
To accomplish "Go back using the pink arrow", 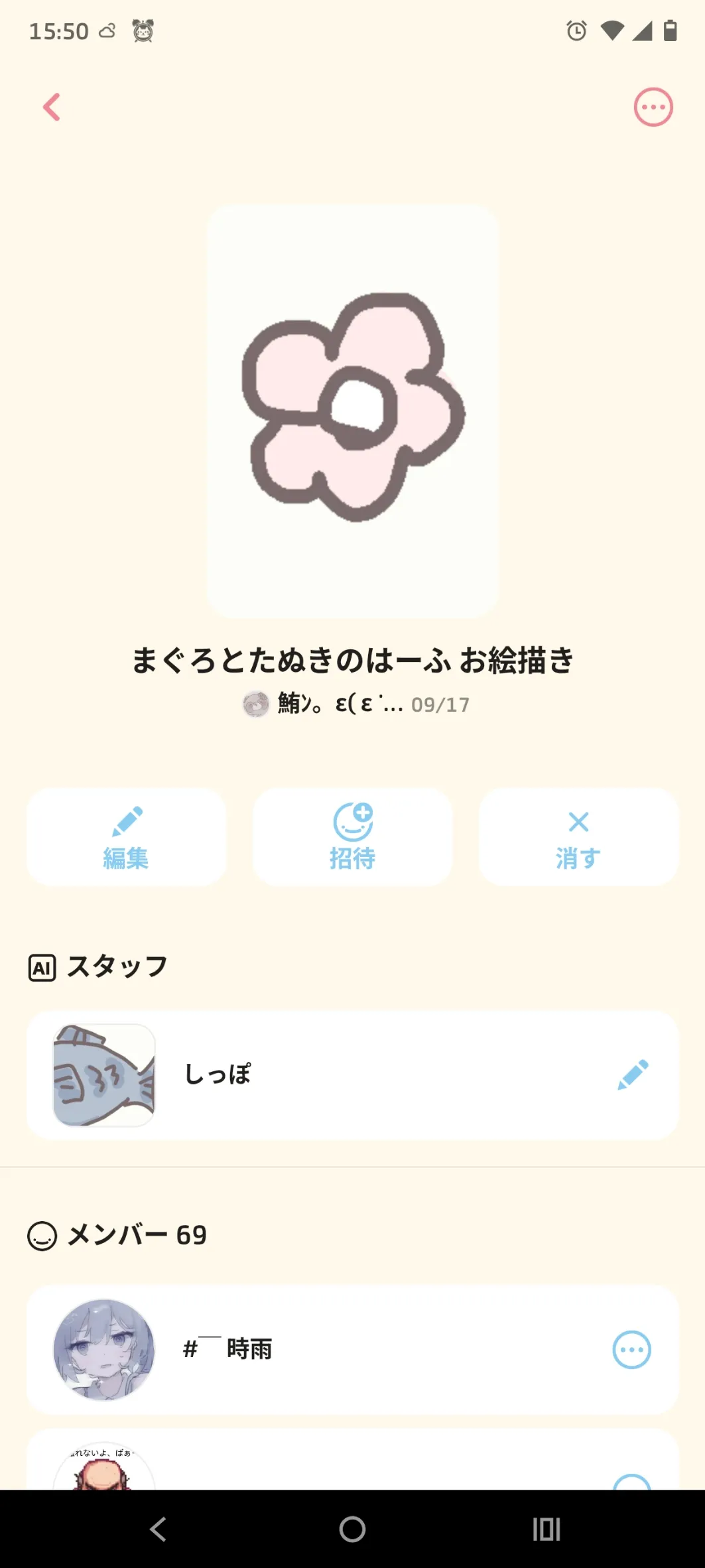I will coord(52,107).
